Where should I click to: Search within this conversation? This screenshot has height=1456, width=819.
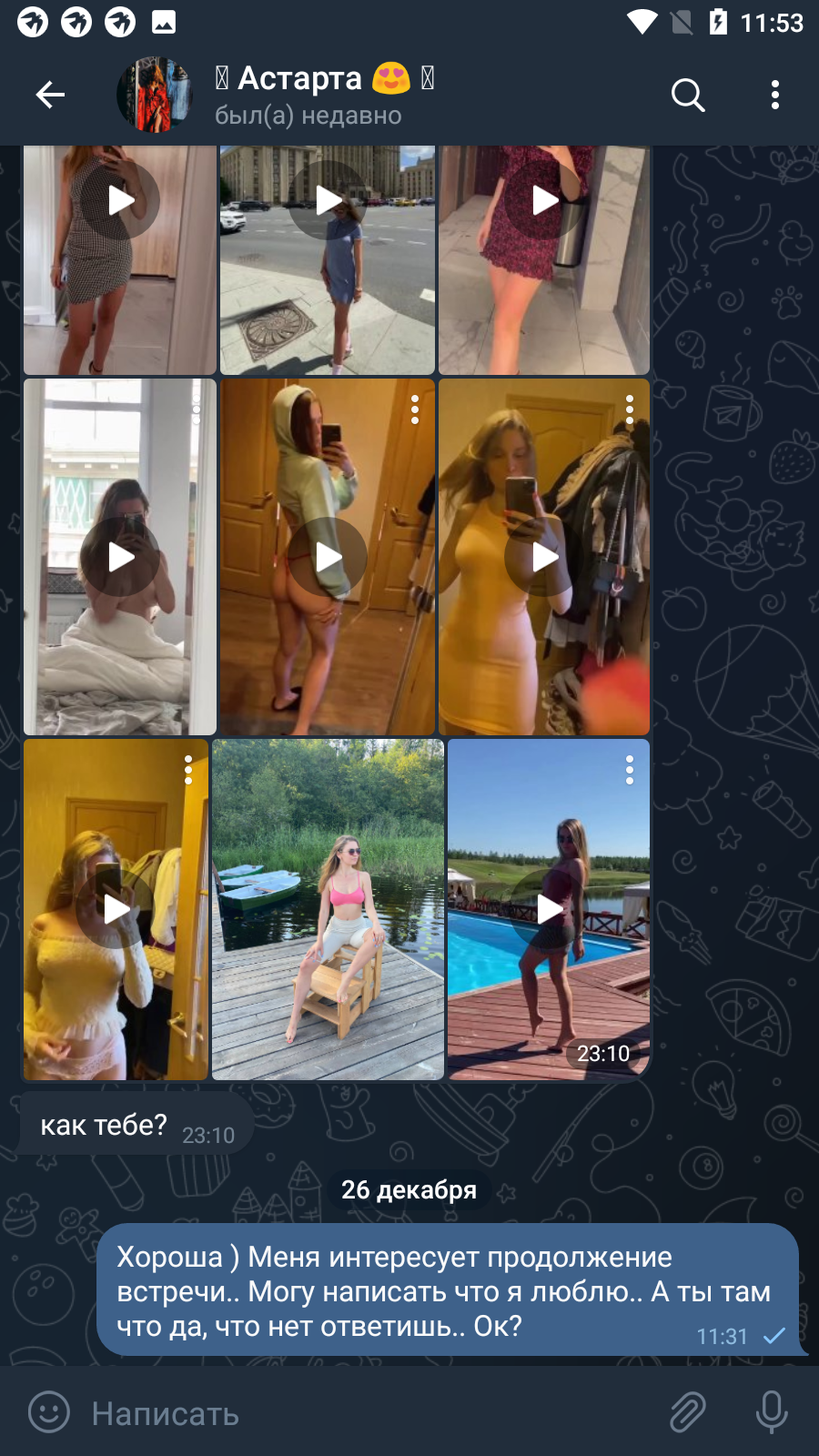[x=688, y=95]
